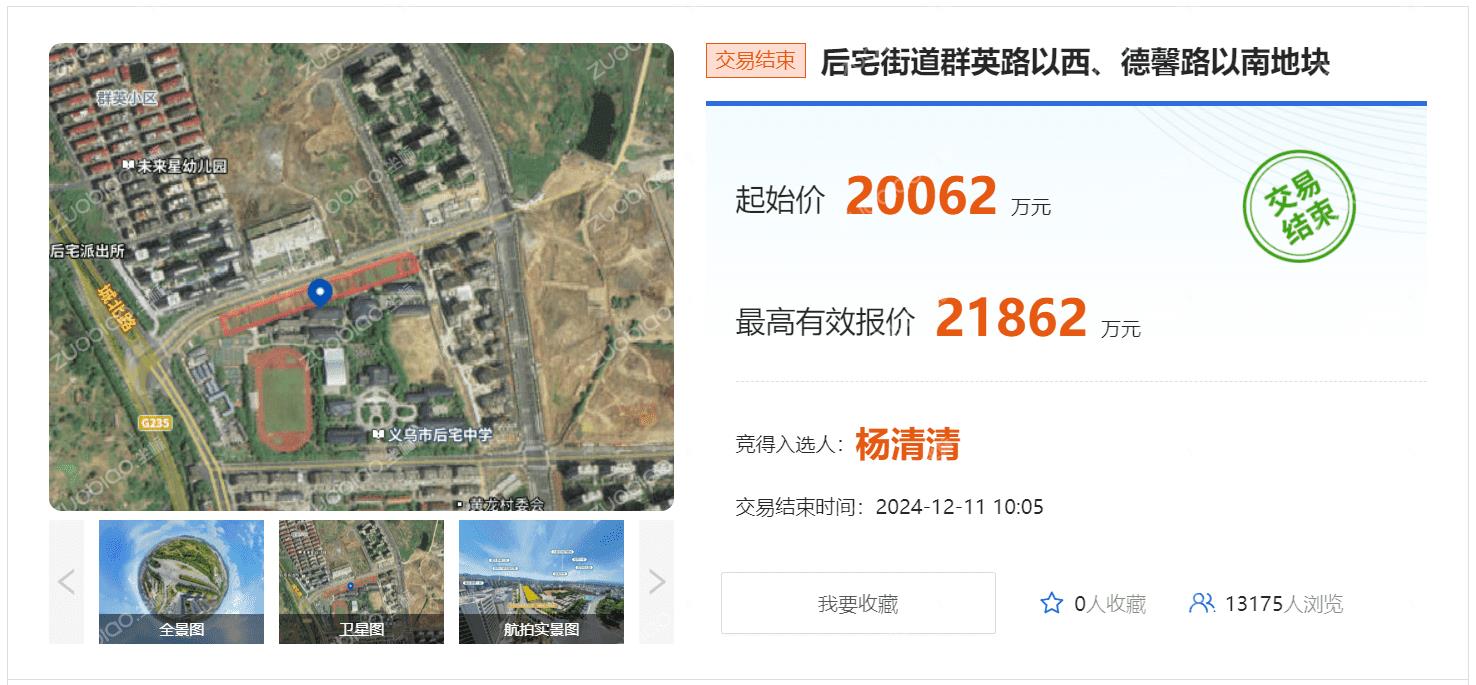Select the 卫星图 thumbnail
This screenshot has height=685, width=1476.
361,581
